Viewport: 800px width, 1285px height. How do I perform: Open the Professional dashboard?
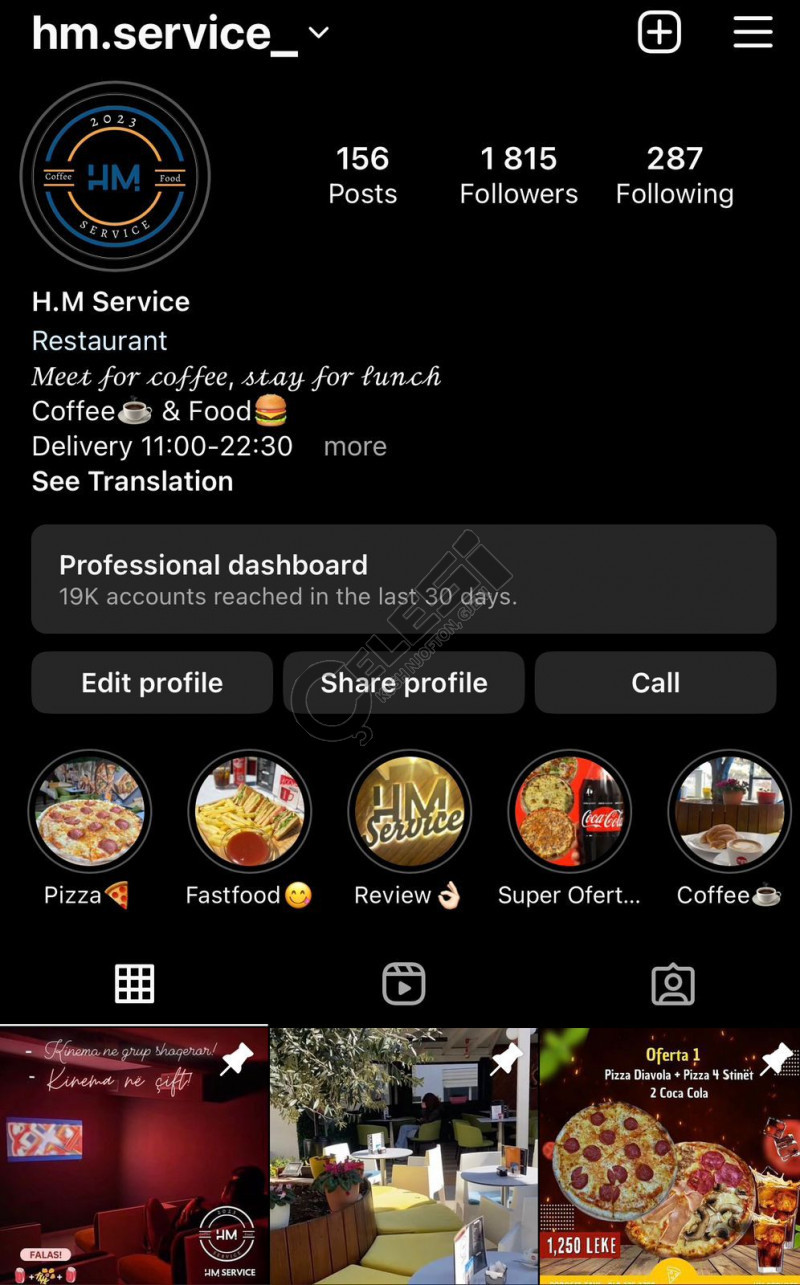[x=404, y=579]
